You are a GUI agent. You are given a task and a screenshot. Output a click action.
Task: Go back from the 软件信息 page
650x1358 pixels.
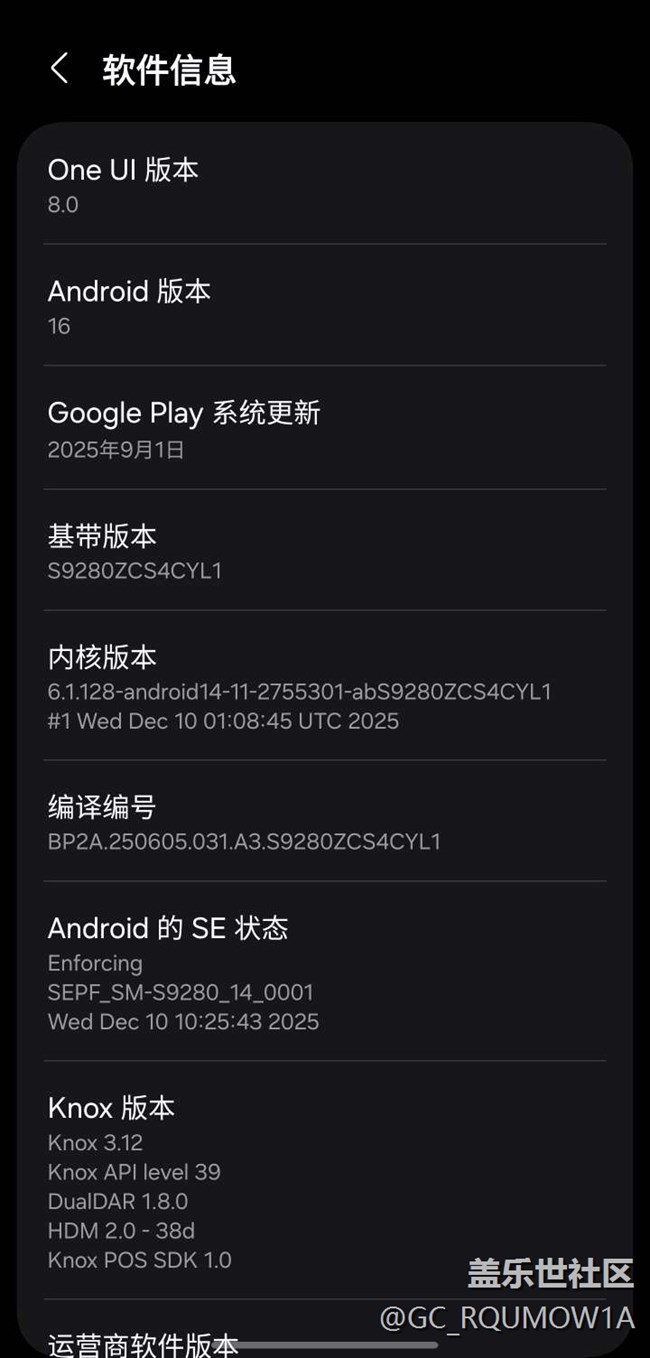point(59,69)
